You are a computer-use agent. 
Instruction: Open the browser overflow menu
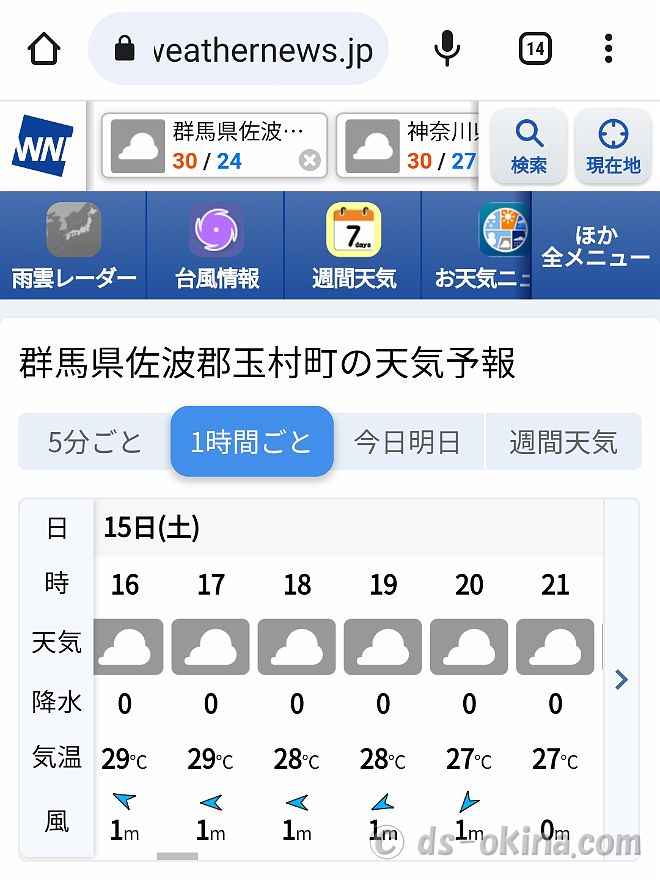(609, 49)
